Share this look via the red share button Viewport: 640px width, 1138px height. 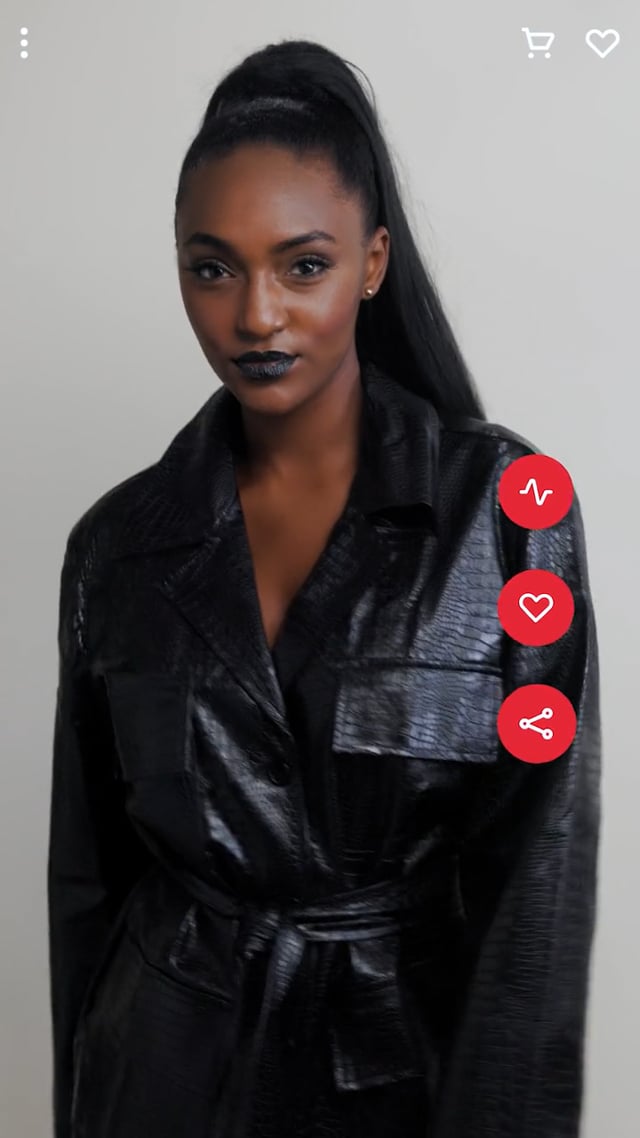(x=536, y=724)
